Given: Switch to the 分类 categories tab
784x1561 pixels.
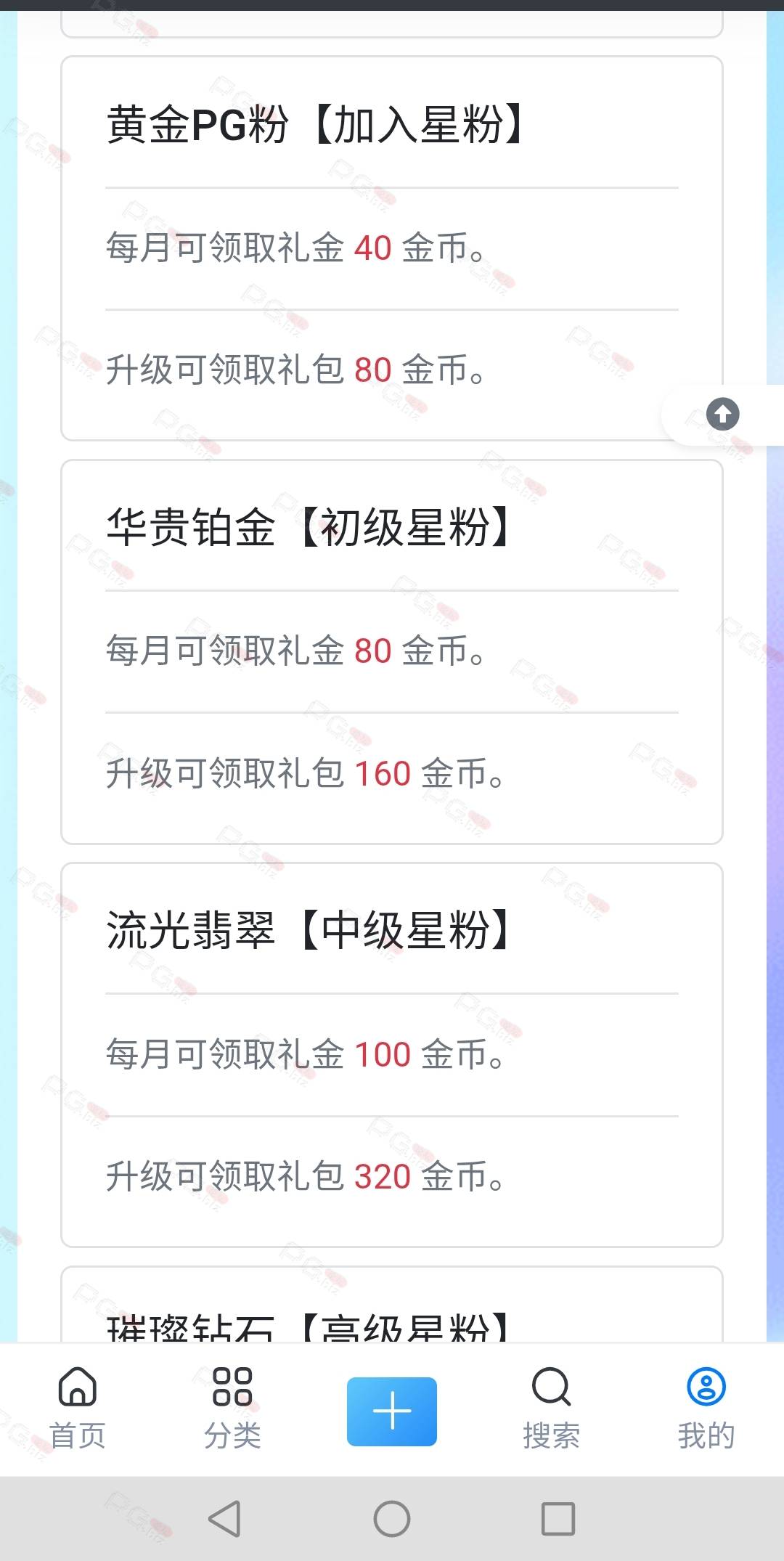Looking at the screenshot, I should click(232, 1409).
